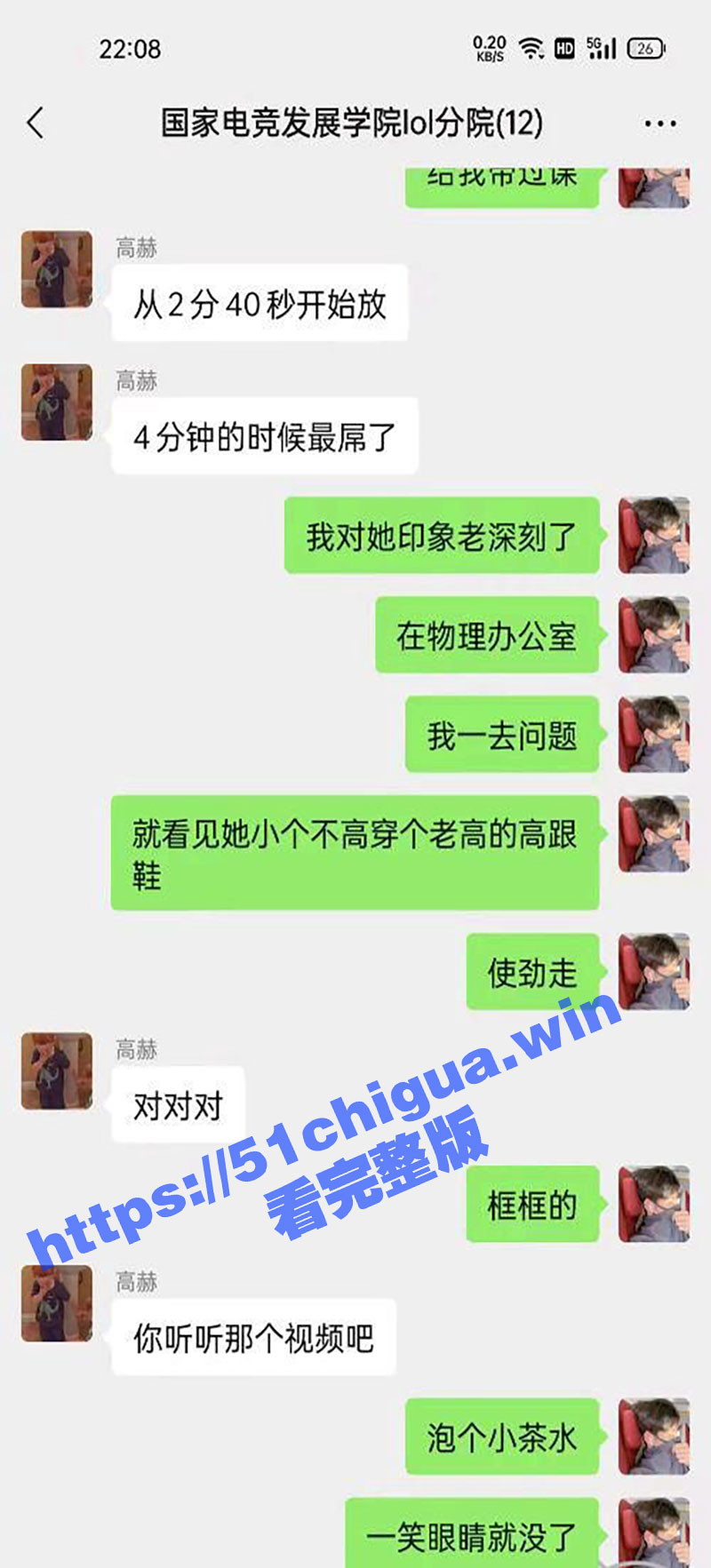Tap 高赫's avatar next to '你听听那个视频吧'

coord(57,1303)
